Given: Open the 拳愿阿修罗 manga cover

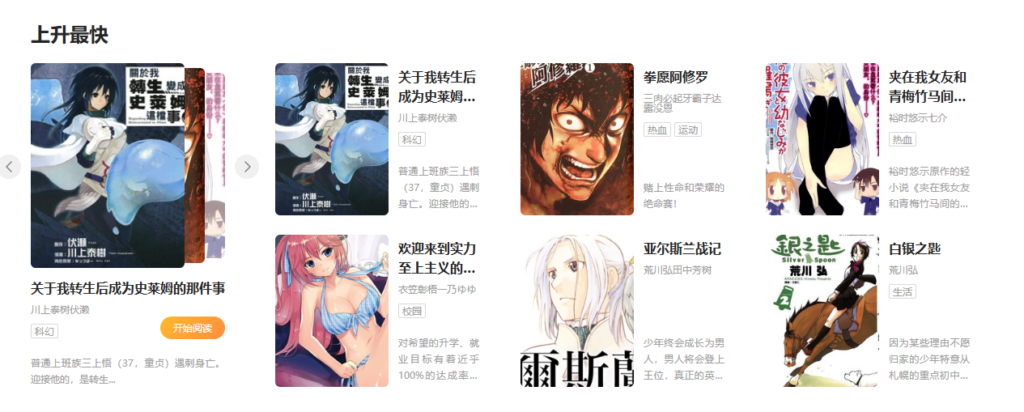Looking at the screenshot, I should point(576,139).
